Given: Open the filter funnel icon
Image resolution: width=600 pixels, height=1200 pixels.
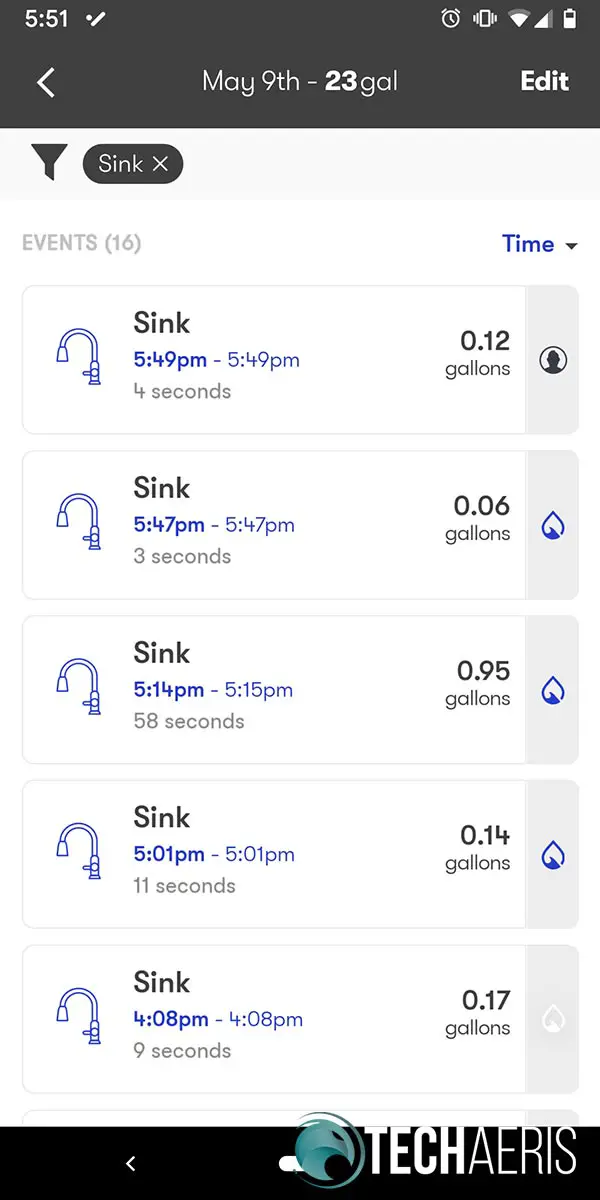Looking at the screenshot, I should click(49, 163).
